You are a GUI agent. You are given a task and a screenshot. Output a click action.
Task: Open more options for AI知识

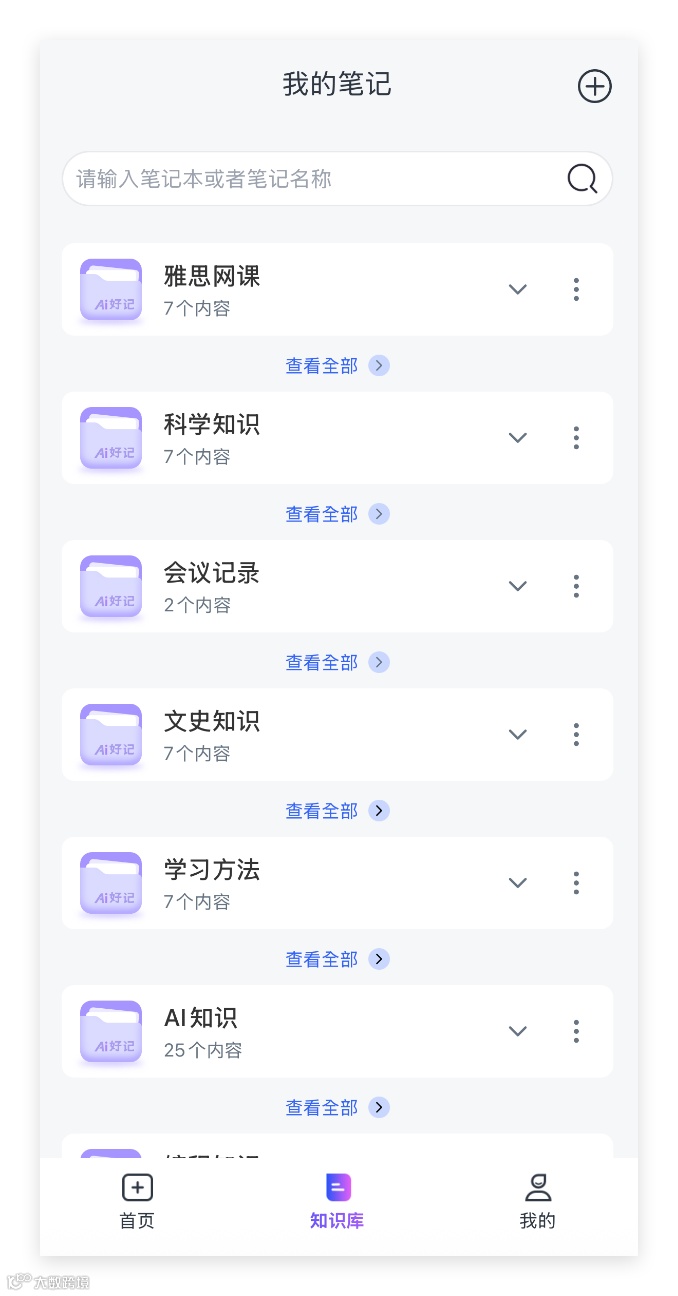(576, 1031)
